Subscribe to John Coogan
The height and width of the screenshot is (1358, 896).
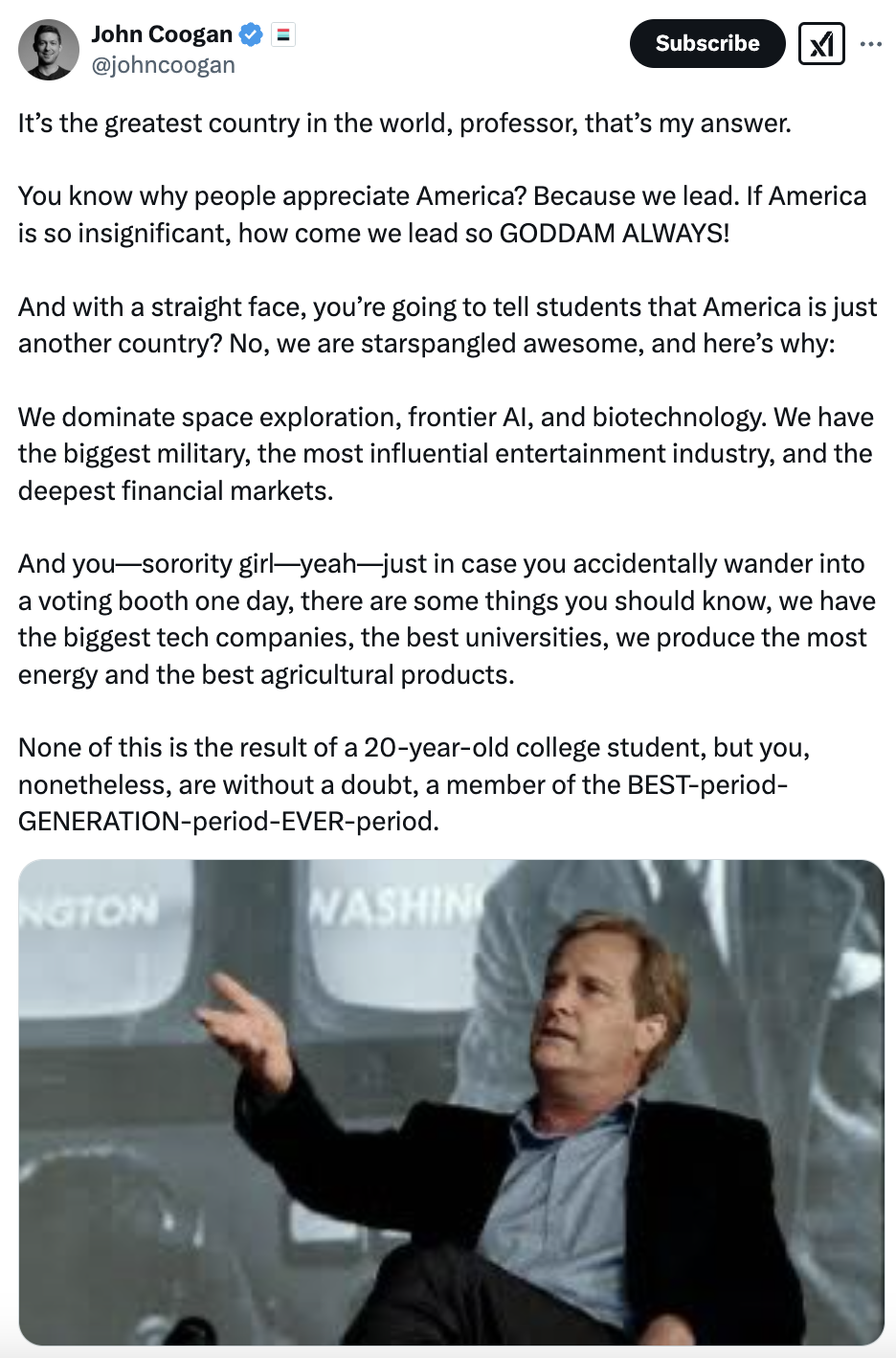[706, 44]
